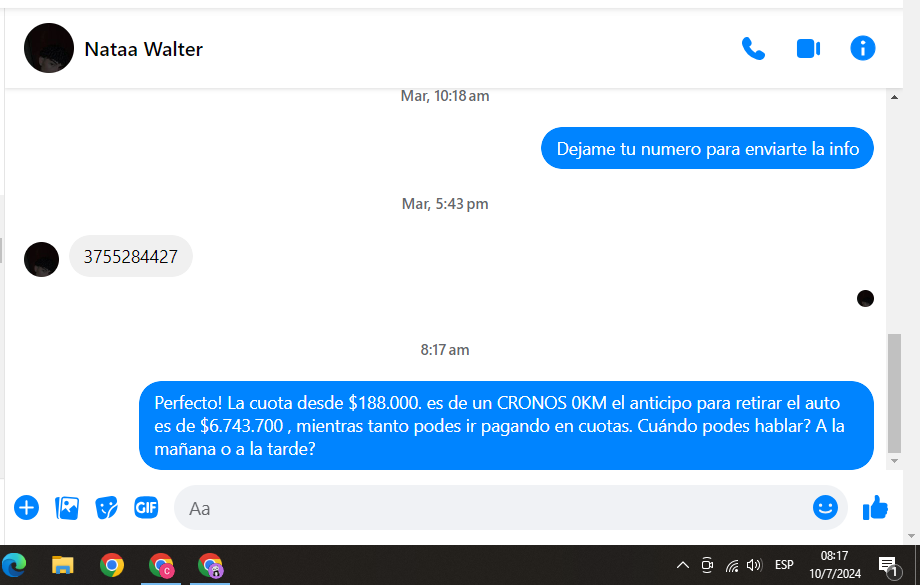The width and height of the screenshot is (920, 585).
Task: Start a voice call with Nataa Walter
Action: [753, 48]
